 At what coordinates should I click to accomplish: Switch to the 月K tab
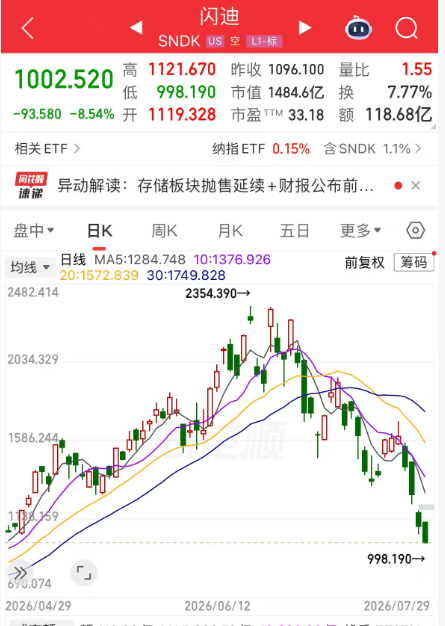coord(230,231)
